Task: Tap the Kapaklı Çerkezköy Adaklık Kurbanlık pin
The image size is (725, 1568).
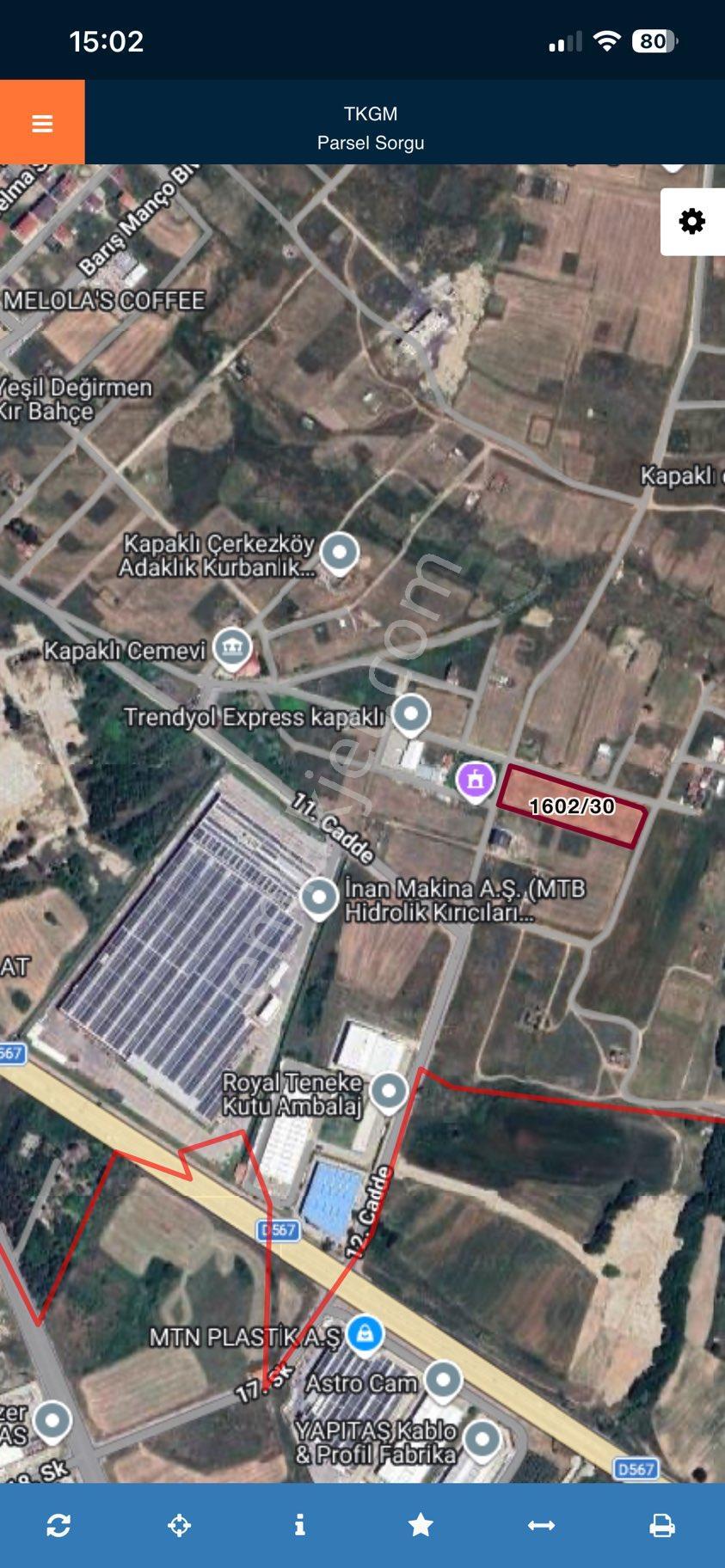Action: (x=339, y=553)
